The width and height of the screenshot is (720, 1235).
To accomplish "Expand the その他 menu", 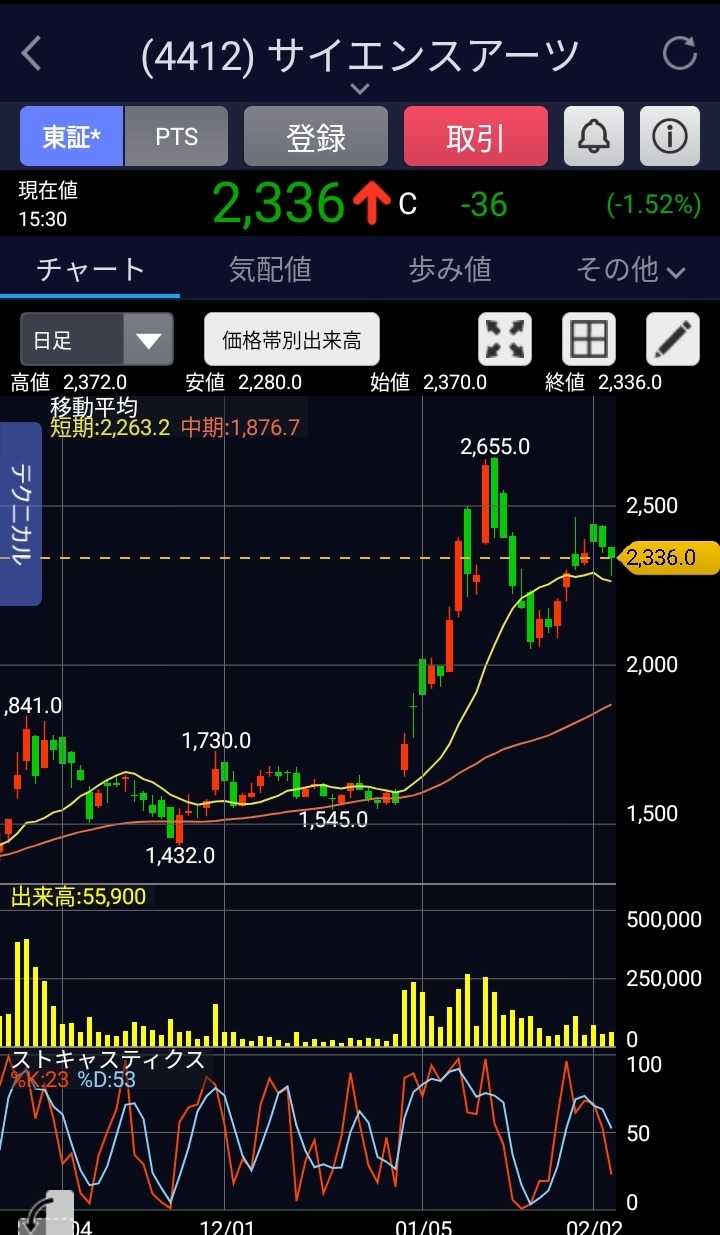I will click(630, 269).
